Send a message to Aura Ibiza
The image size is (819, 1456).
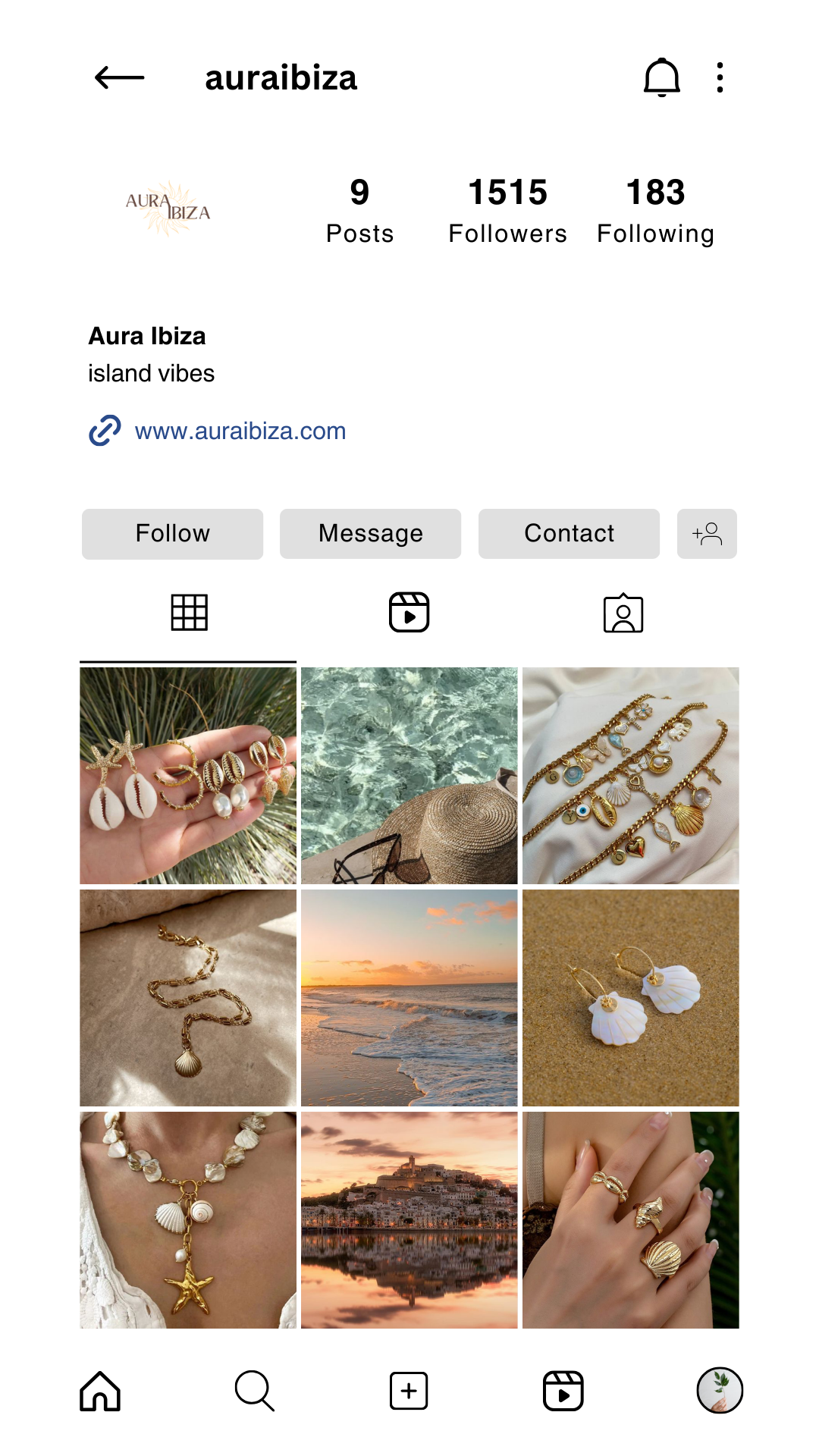point(370,534)
